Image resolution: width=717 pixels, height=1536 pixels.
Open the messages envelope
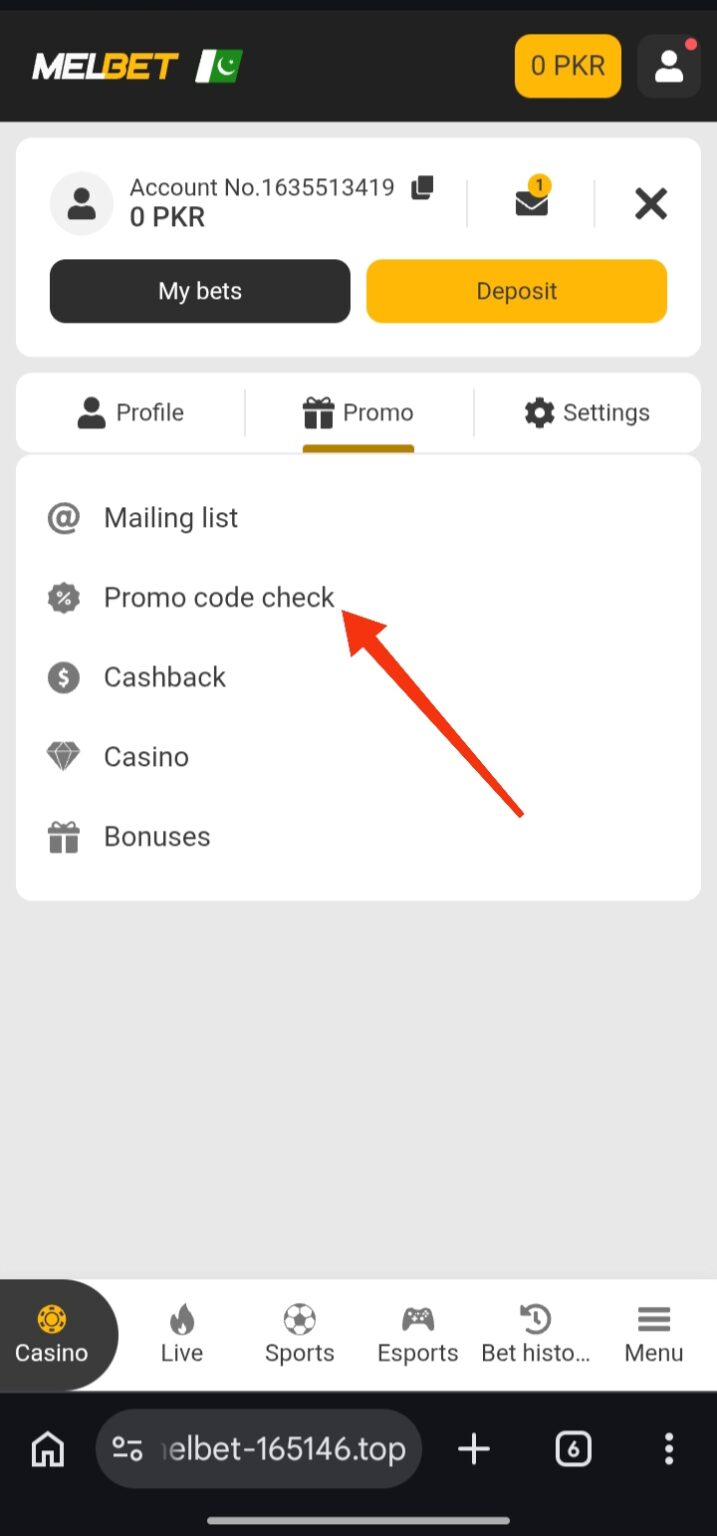[x=531, y=201]
